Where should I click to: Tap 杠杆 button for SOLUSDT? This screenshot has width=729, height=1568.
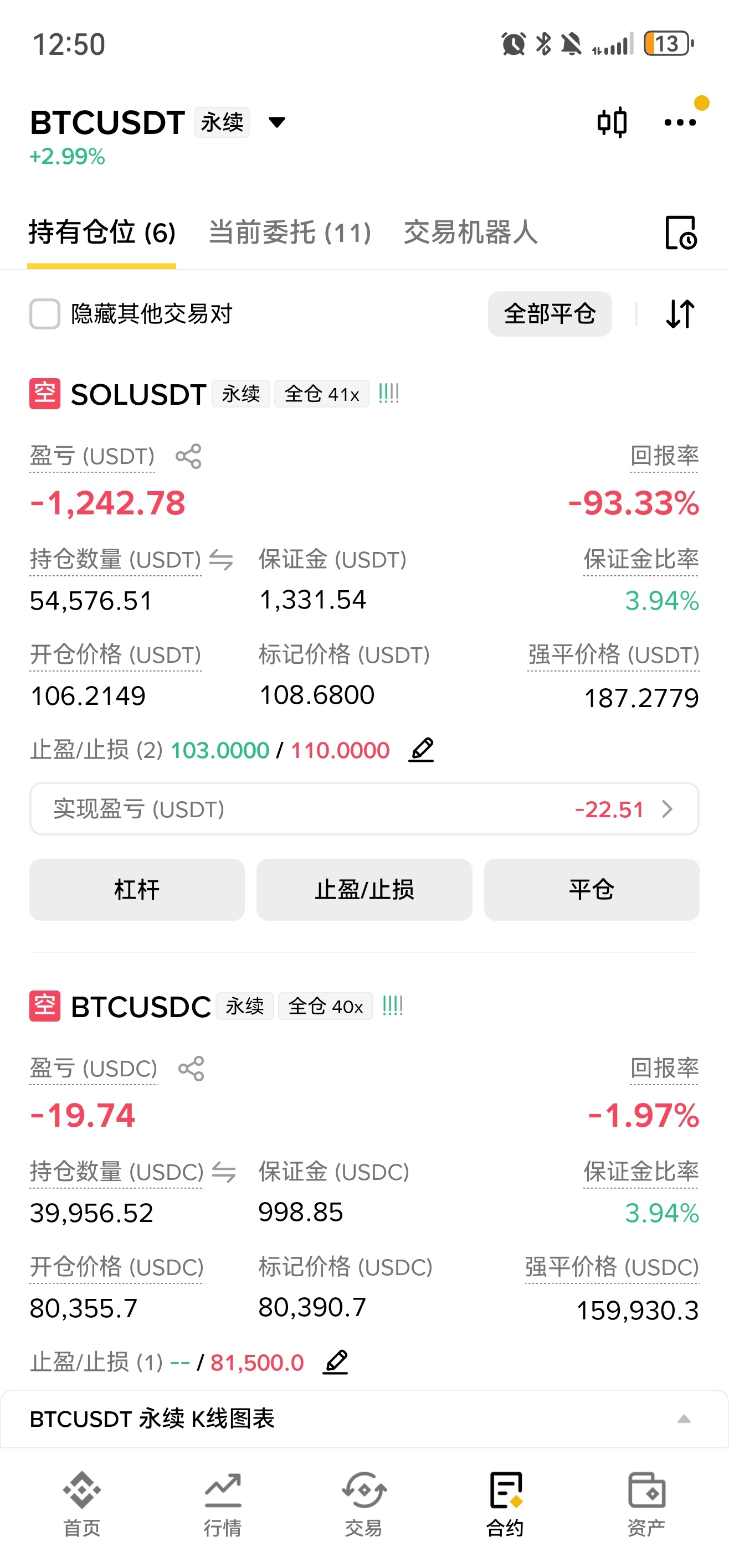pyautogui.click(x=137, y=890)
